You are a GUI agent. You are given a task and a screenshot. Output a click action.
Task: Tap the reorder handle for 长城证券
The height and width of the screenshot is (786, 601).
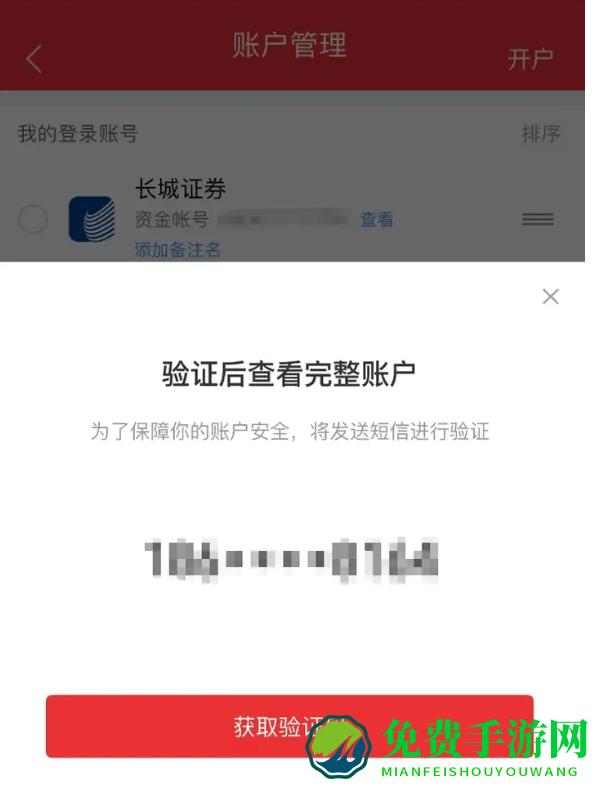pos(538,219)
